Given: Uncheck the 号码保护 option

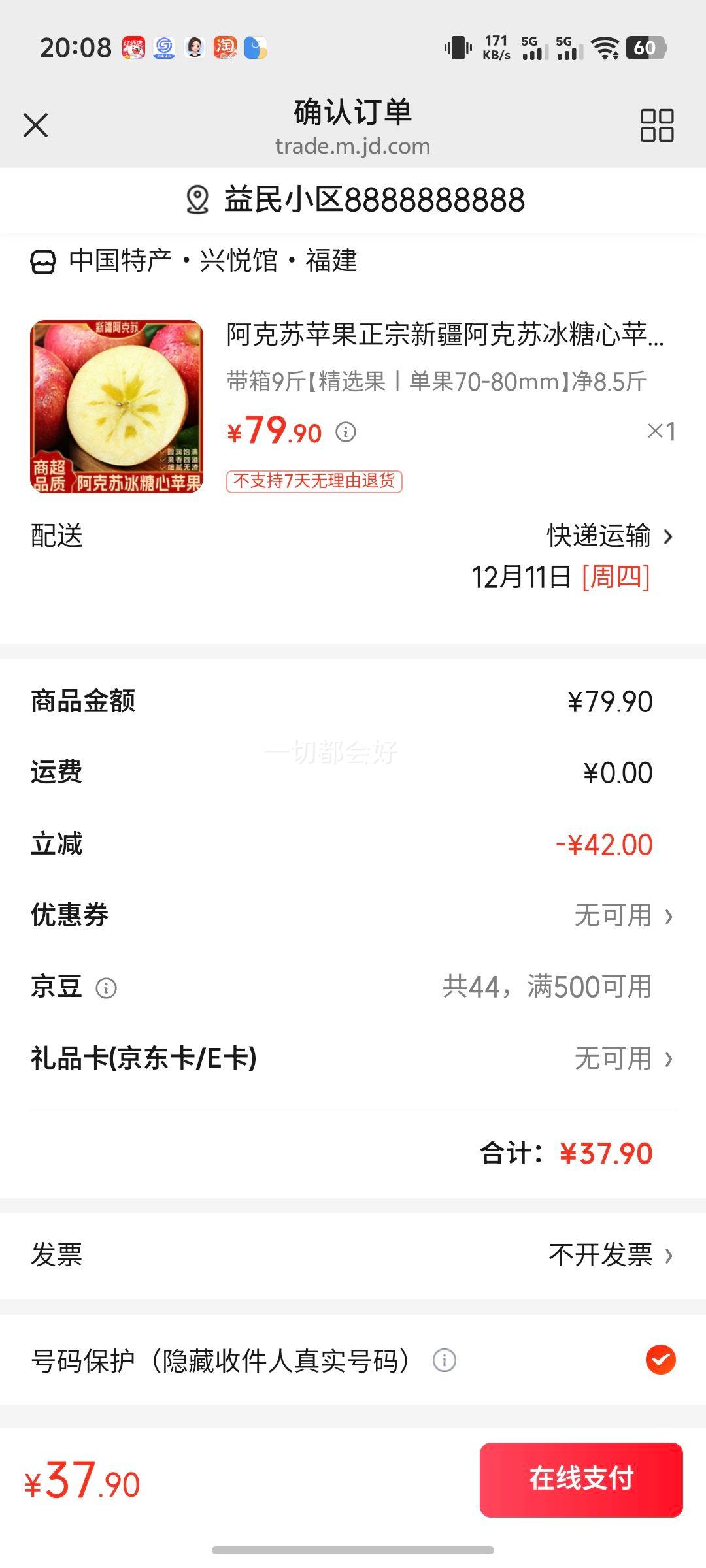Looking at the screenshot, I should click(x=660, y=1360).
